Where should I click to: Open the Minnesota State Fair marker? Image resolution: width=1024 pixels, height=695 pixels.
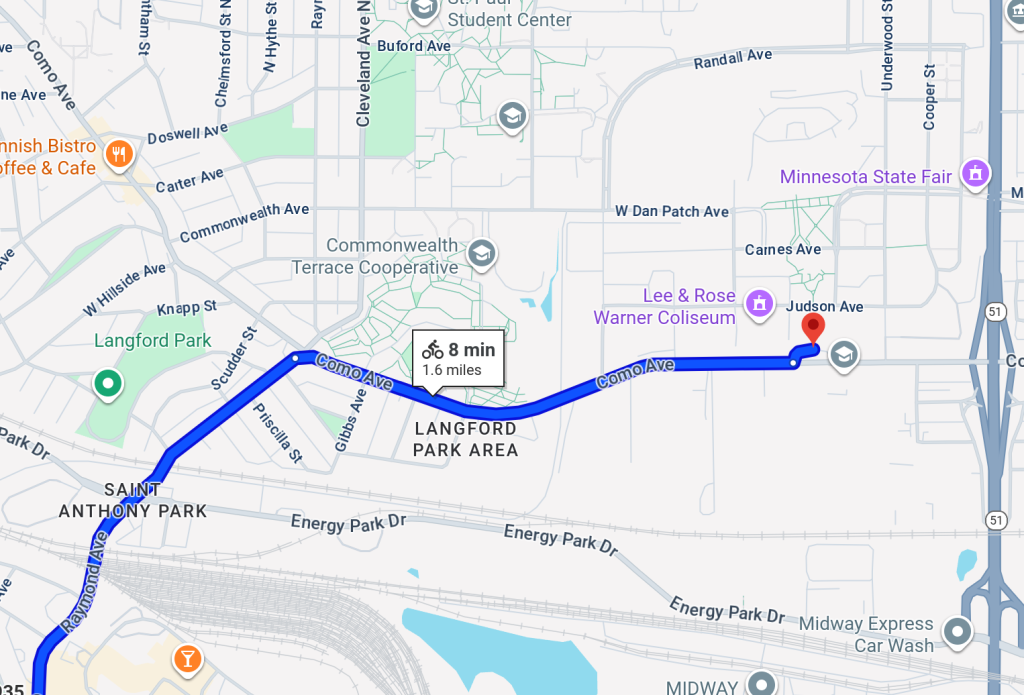click(x=974, y=173)
